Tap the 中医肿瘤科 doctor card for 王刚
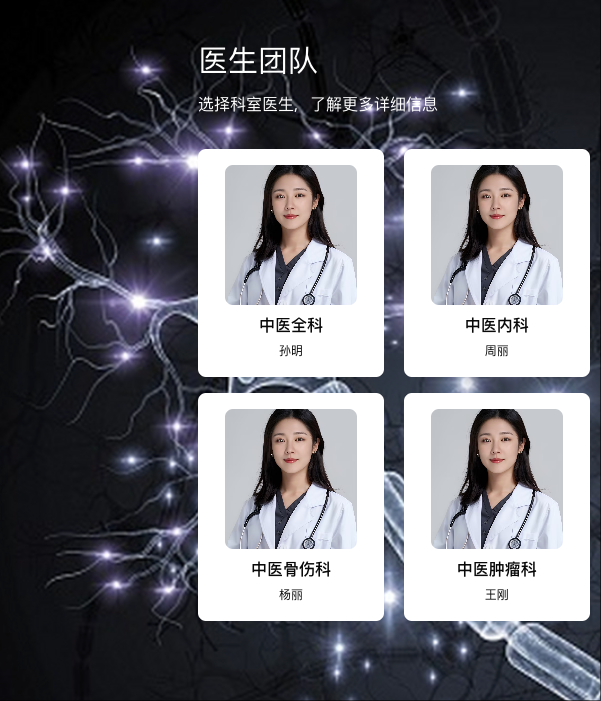The image size is (601, 701). (x=497, y=507)
